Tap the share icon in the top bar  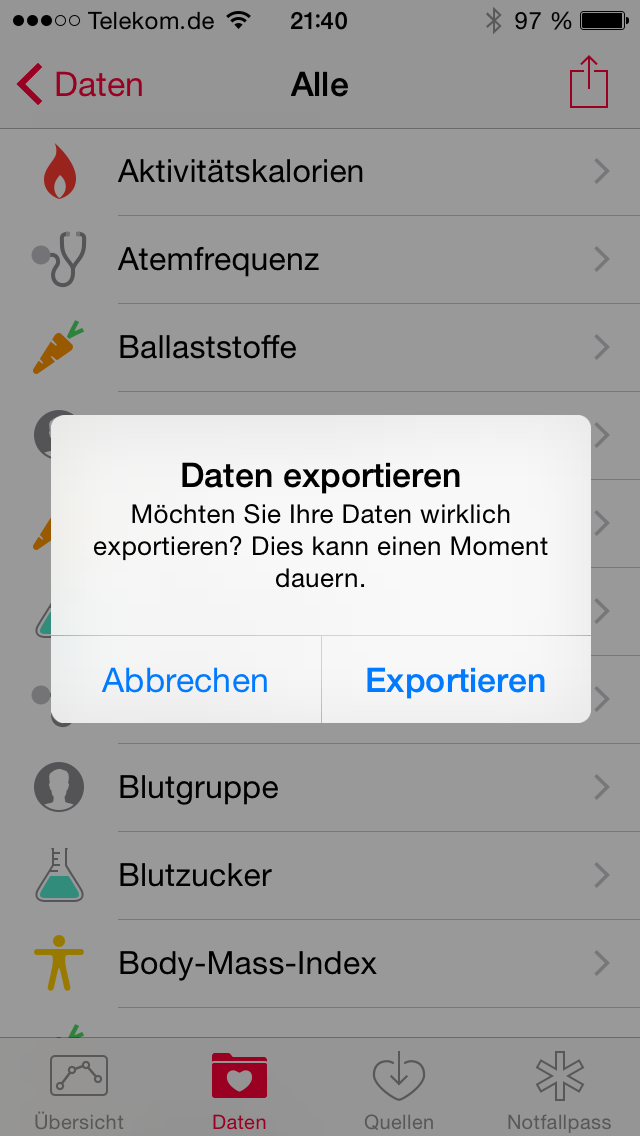[588, 83]
